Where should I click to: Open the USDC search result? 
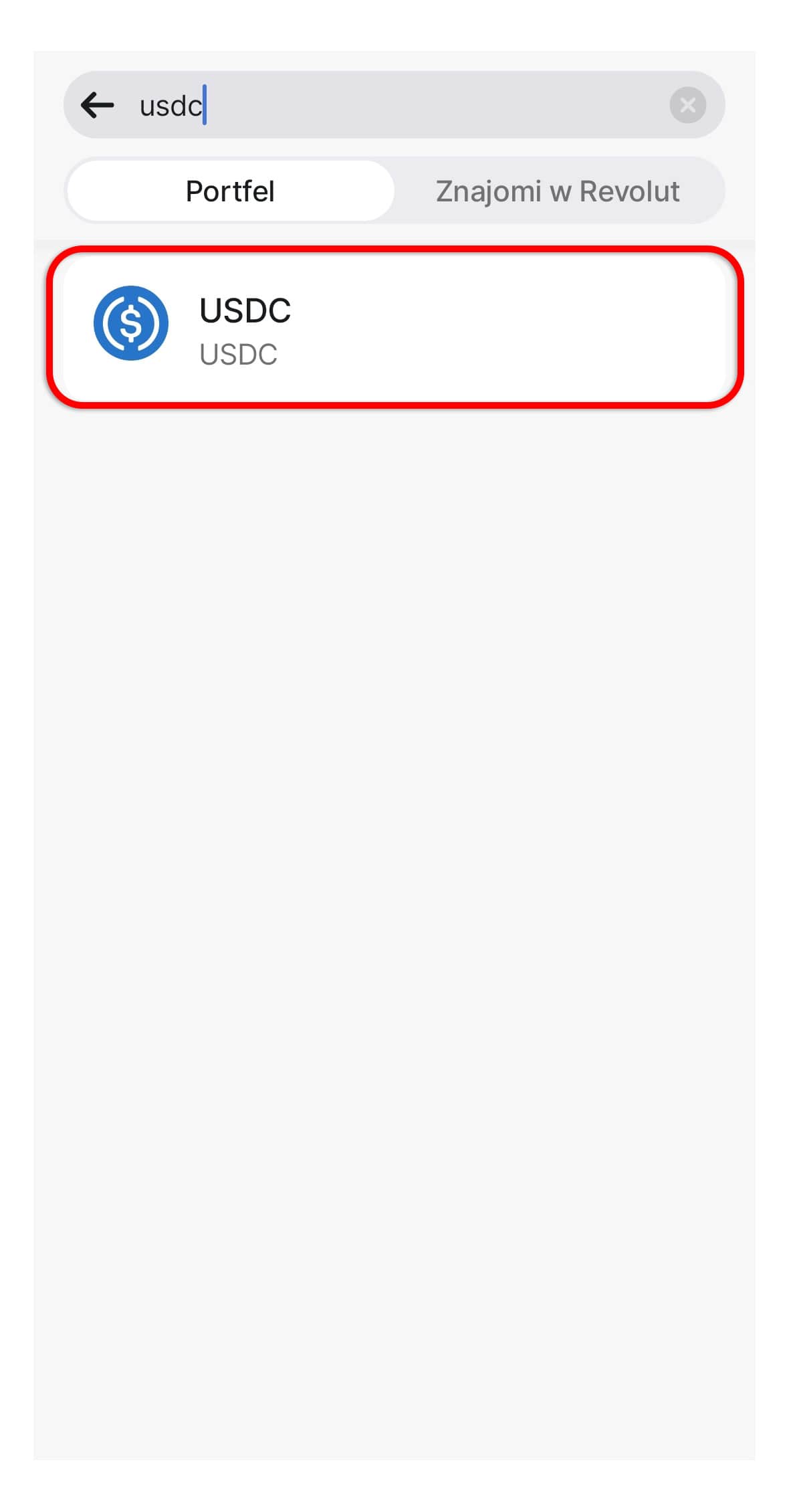tap(394, 328)
